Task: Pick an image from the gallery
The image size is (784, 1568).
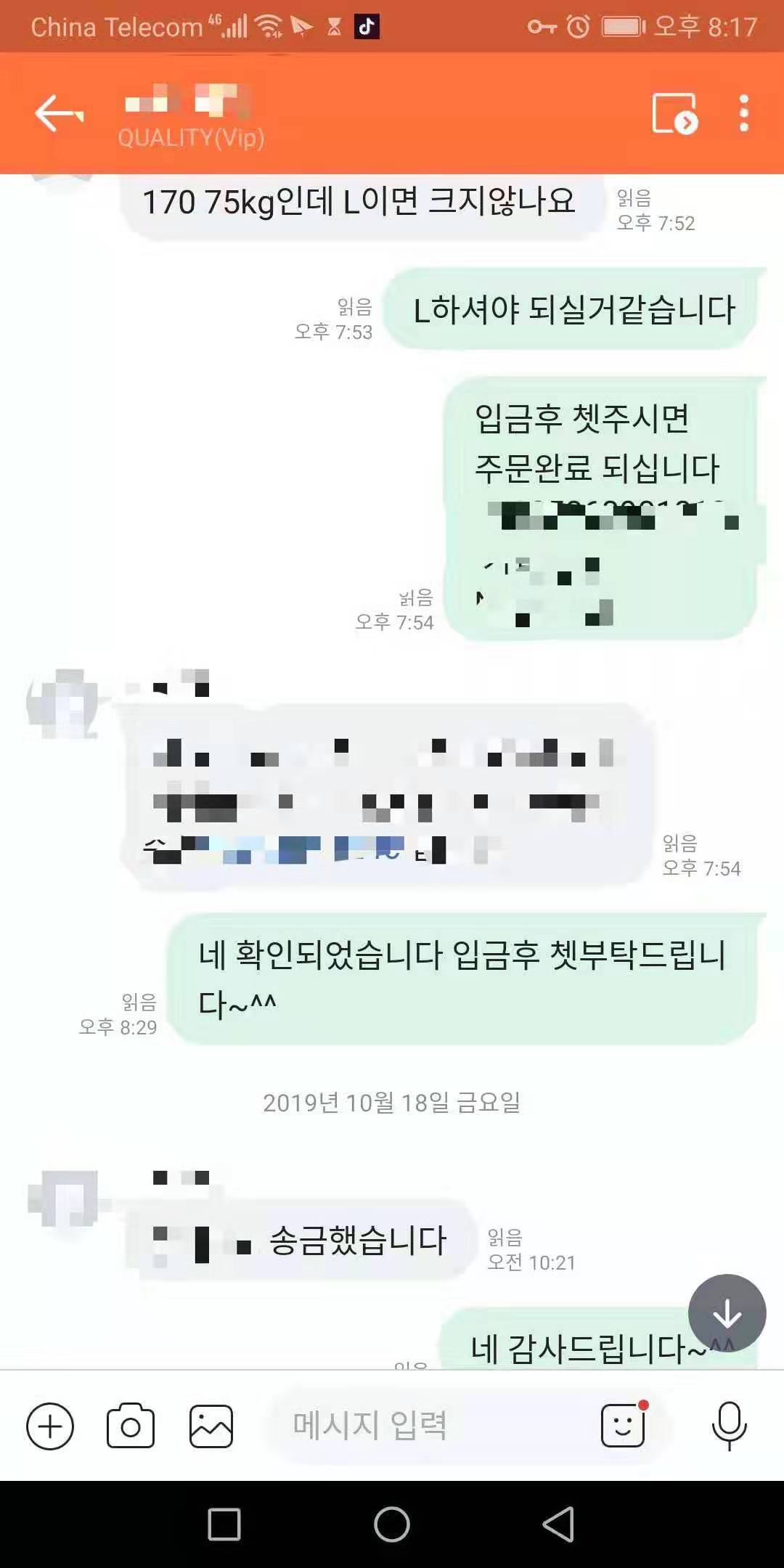Action: tap(211, 1426)
